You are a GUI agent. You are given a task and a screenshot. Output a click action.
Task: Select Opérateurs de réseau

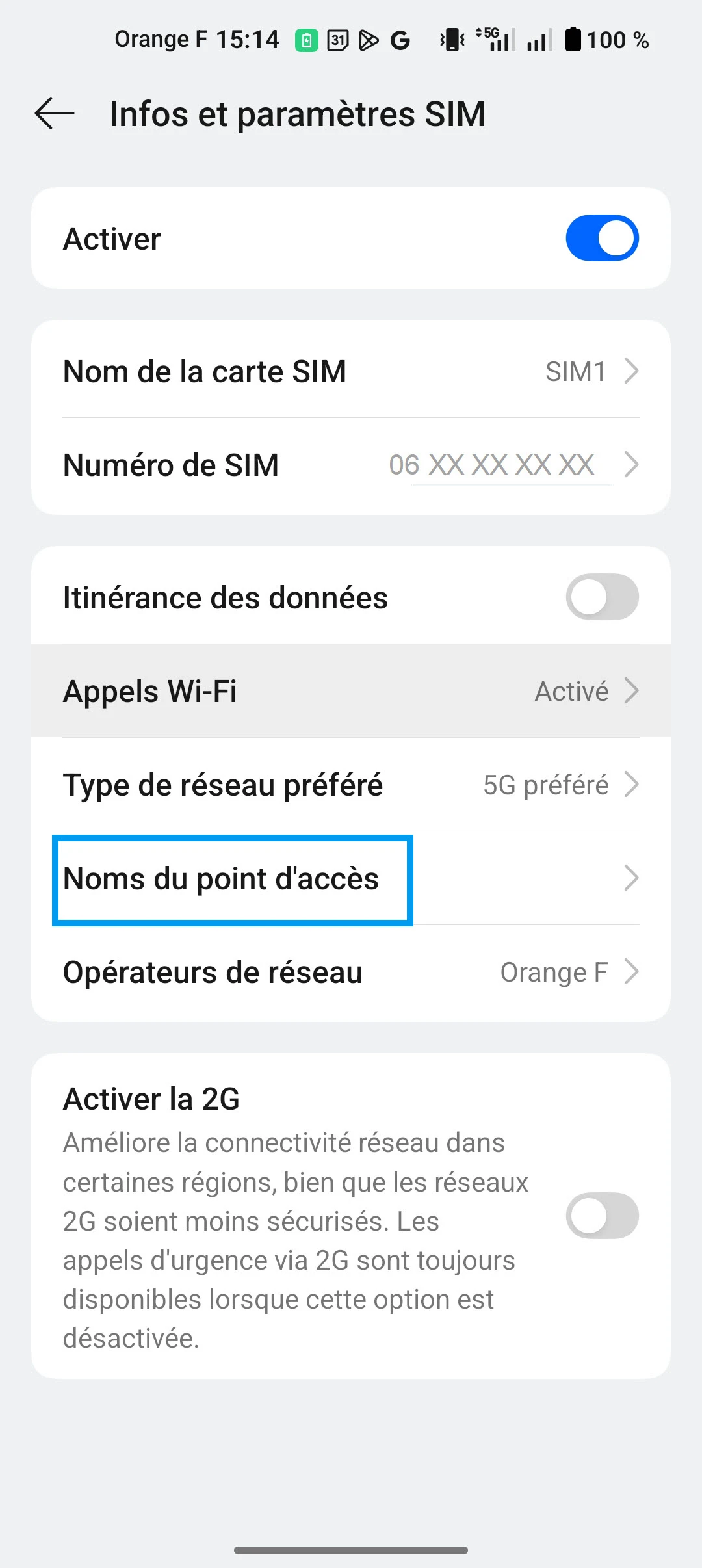click(351, 973)
